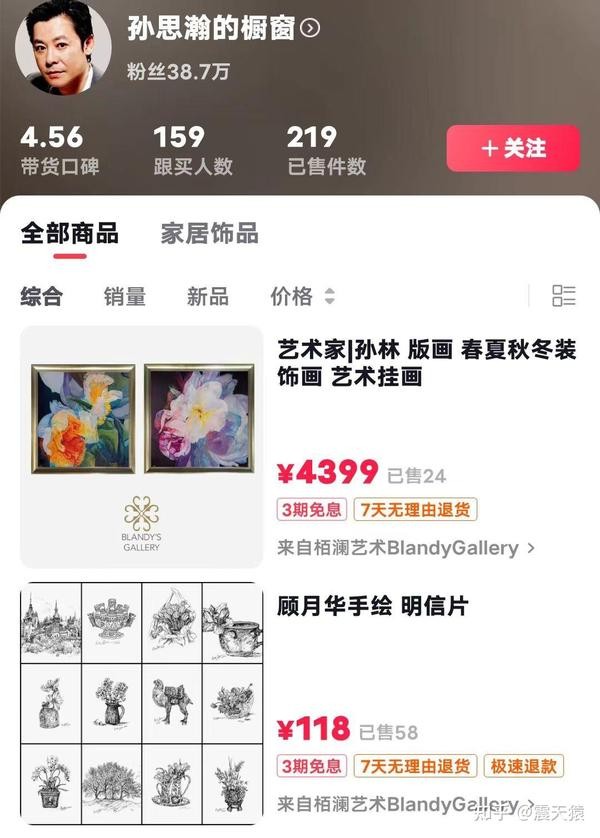Switch to 家居饰品 tab
This screenshot has width=600, height=838.
click(x=209, y=234)
